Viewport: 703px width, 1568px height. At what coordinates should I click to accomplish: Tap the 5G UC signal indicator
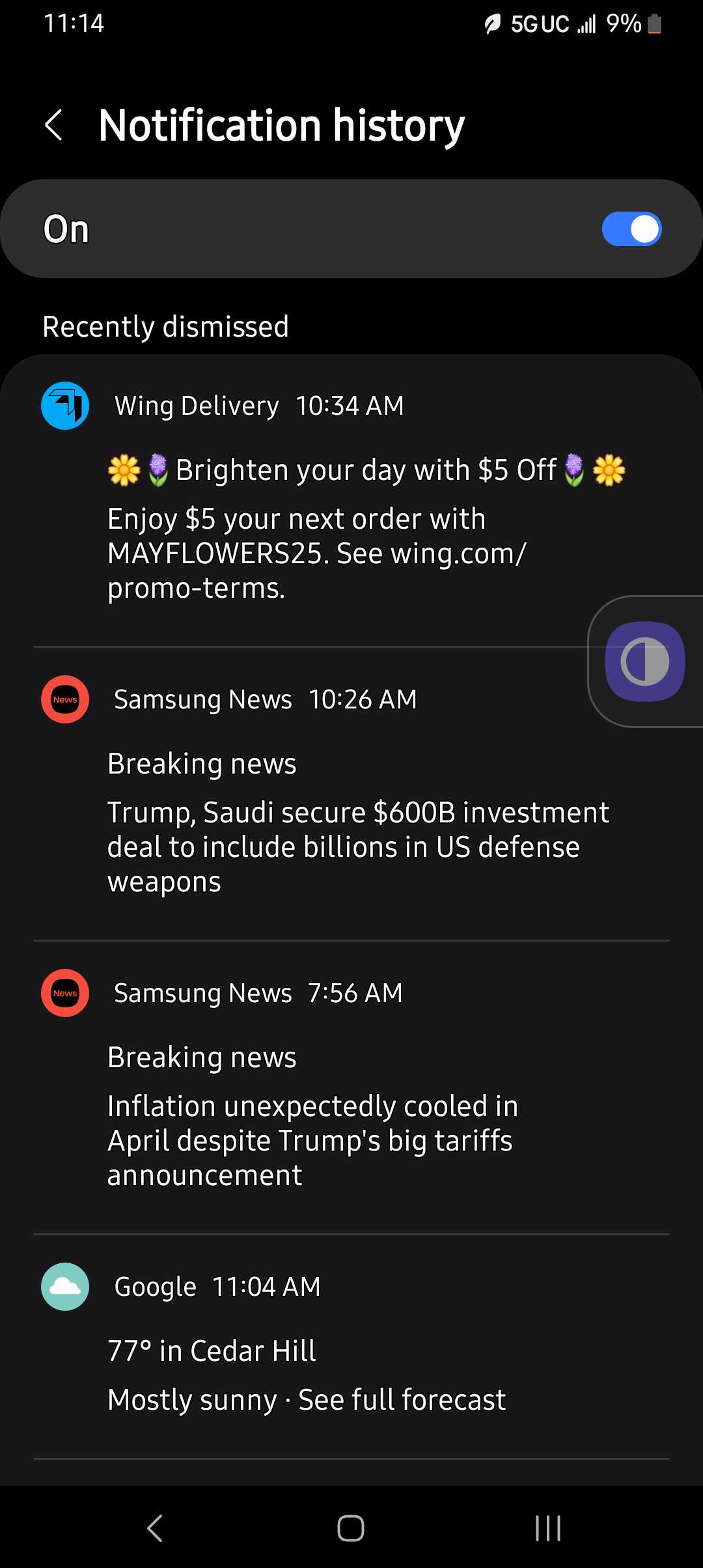(538, 23)
